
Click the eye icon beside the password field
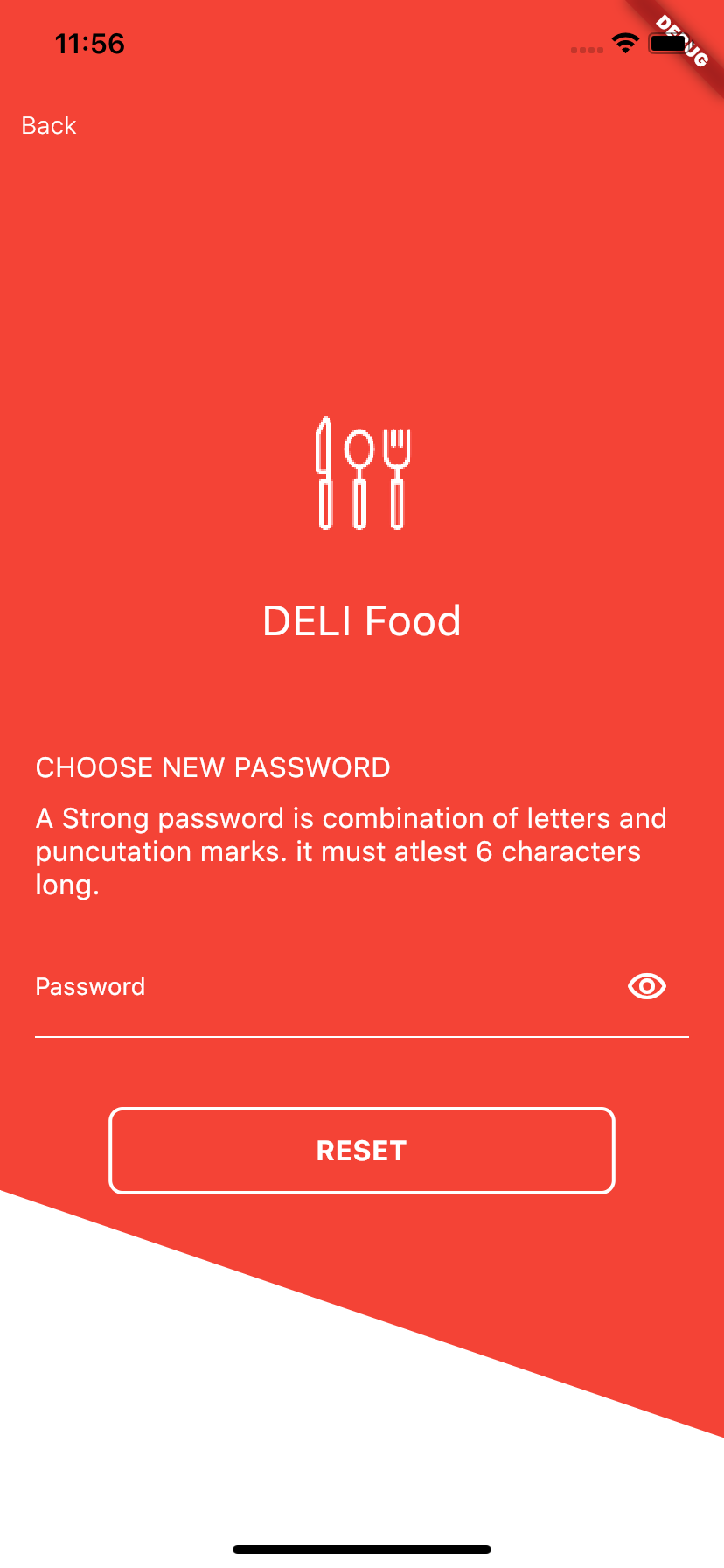646,986
